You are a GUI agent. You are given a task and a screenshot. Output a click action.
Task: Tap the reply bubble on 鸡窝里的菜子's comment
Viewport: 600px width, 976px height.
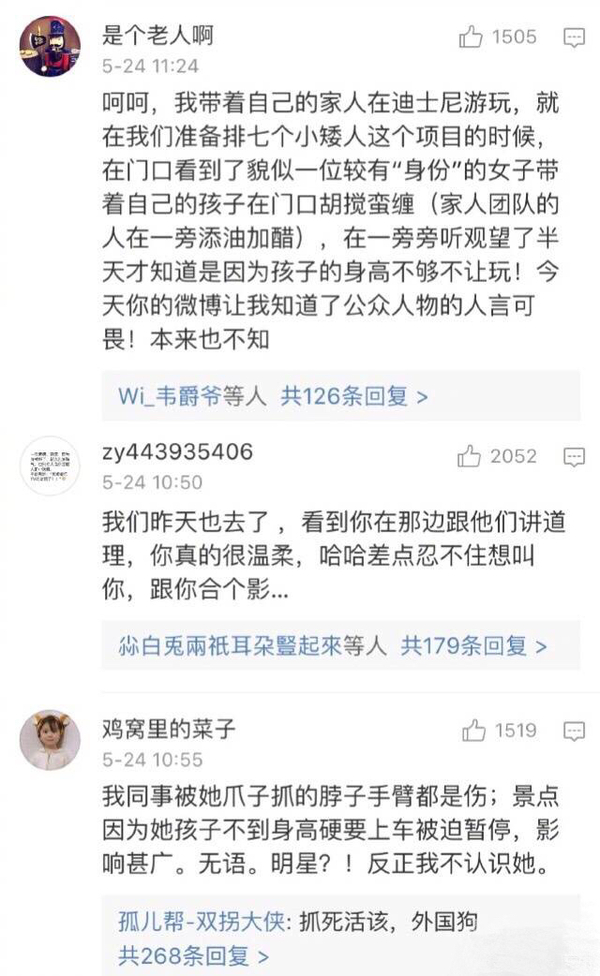pos(574,731)
